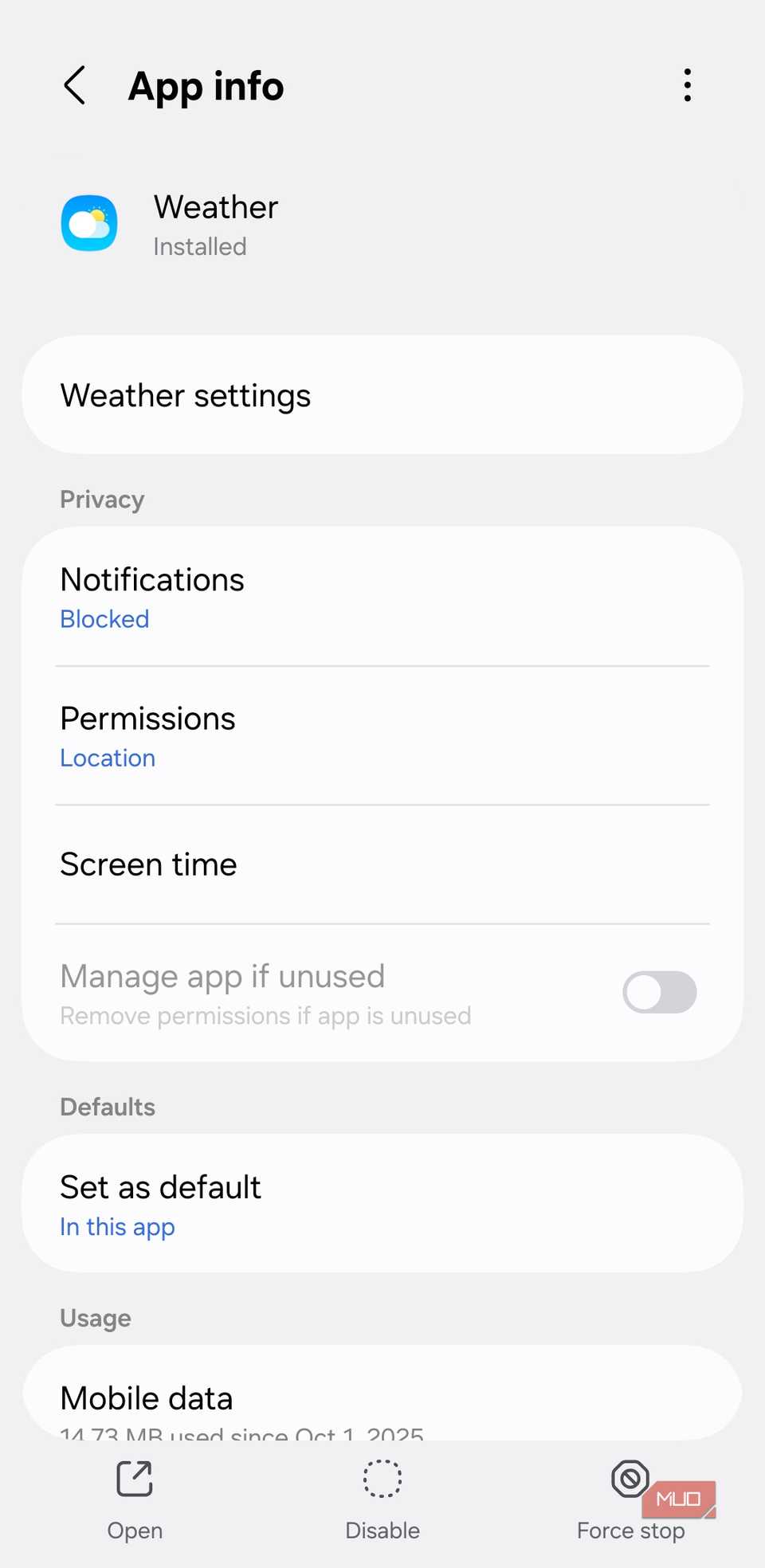The image size is (765, 1568).
Task: View Screen time for Weather
Action: click(x=382, y=864)
